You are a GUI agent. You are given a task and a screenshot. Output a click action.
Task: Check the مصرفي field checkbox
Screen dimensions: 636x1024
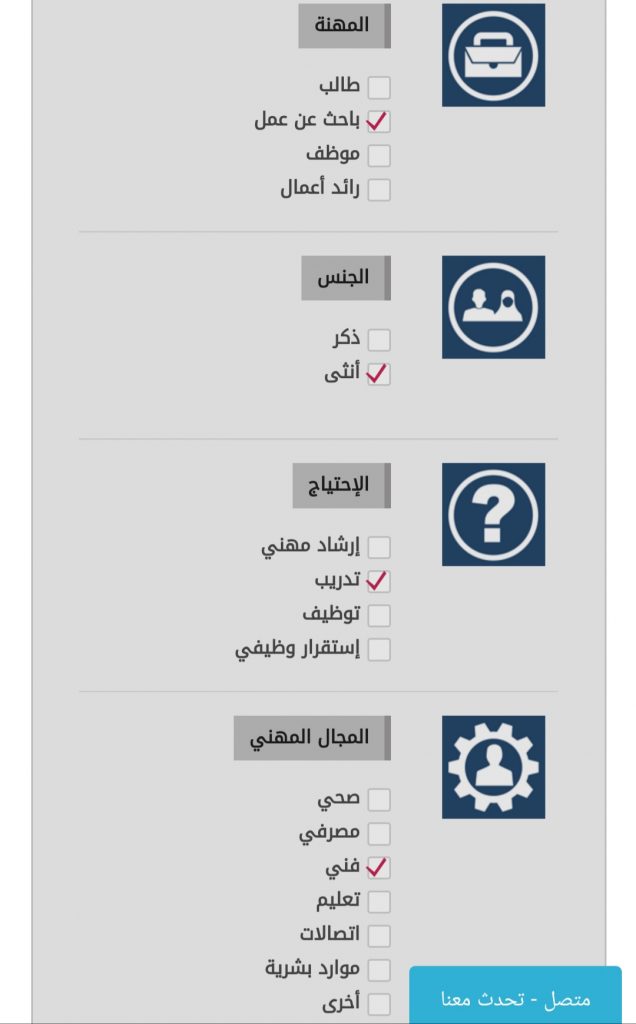(x=379, y=834)
